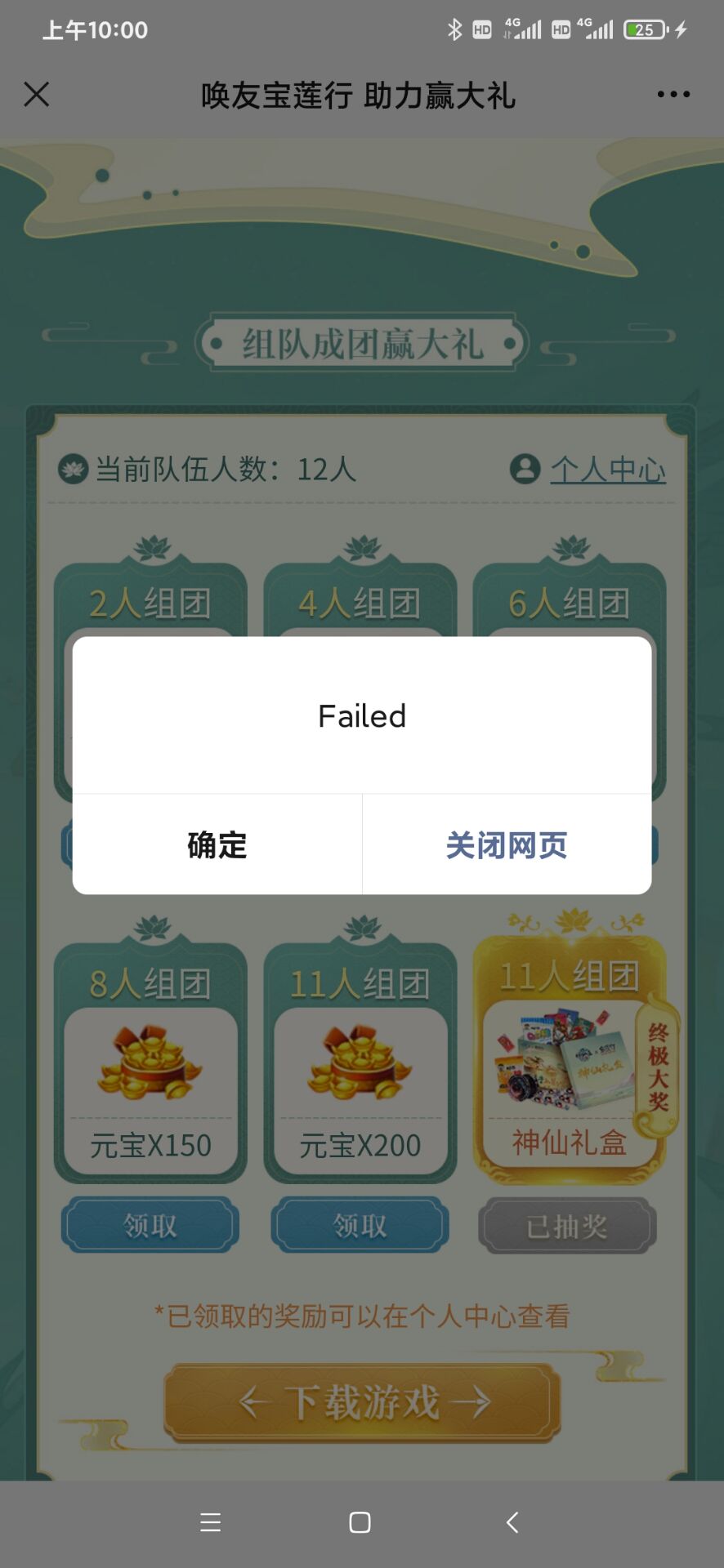Go to the system home screen
The image size is (724, 1568).
(360, 1522)
